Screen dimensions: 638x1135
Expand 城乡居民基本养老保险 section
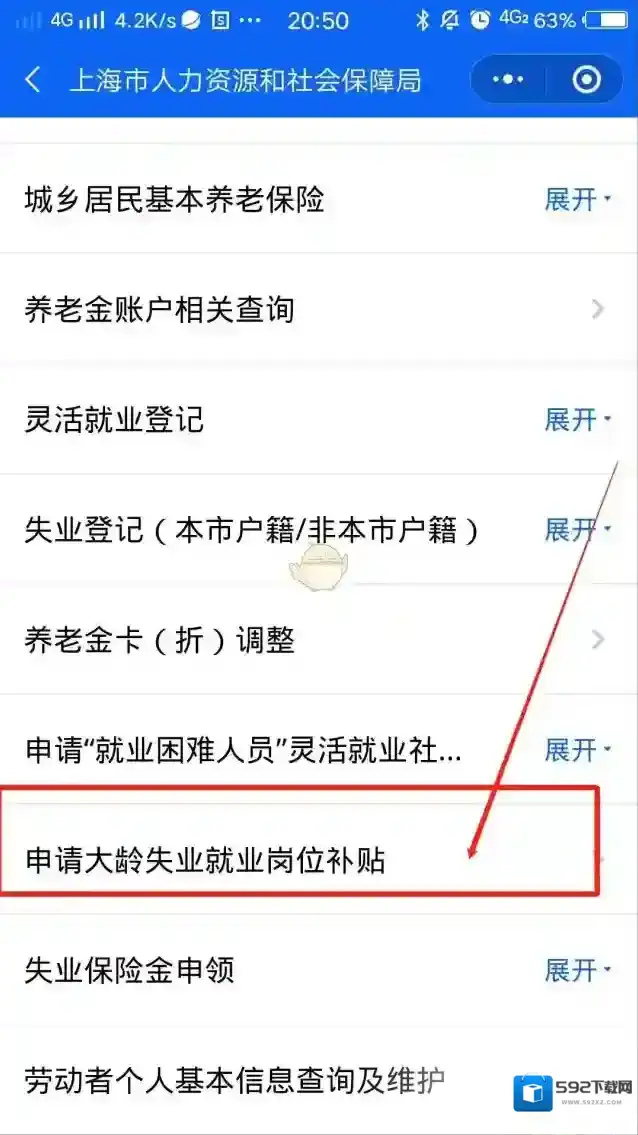[576, 200]
